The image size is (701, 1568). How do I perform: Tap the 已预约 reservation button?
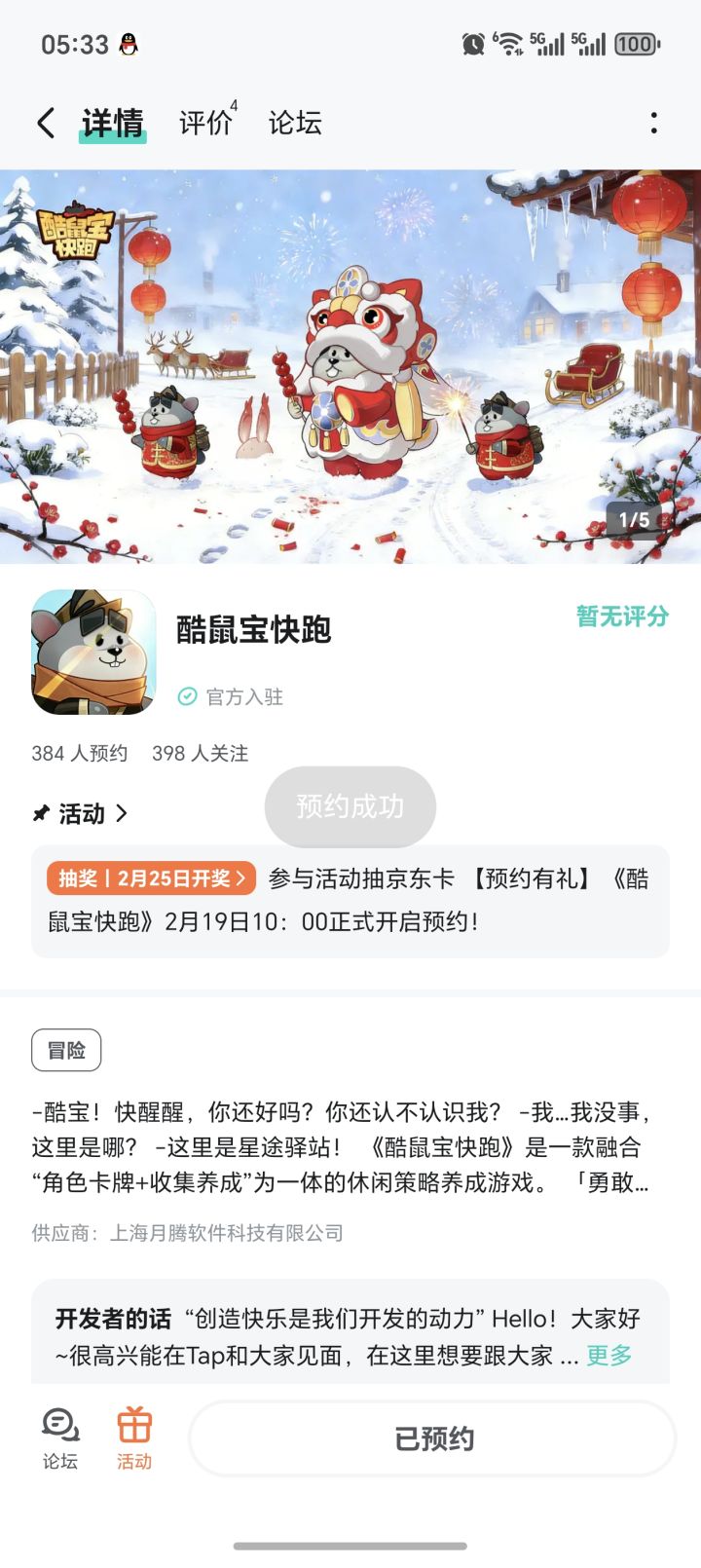[431, 1438]
